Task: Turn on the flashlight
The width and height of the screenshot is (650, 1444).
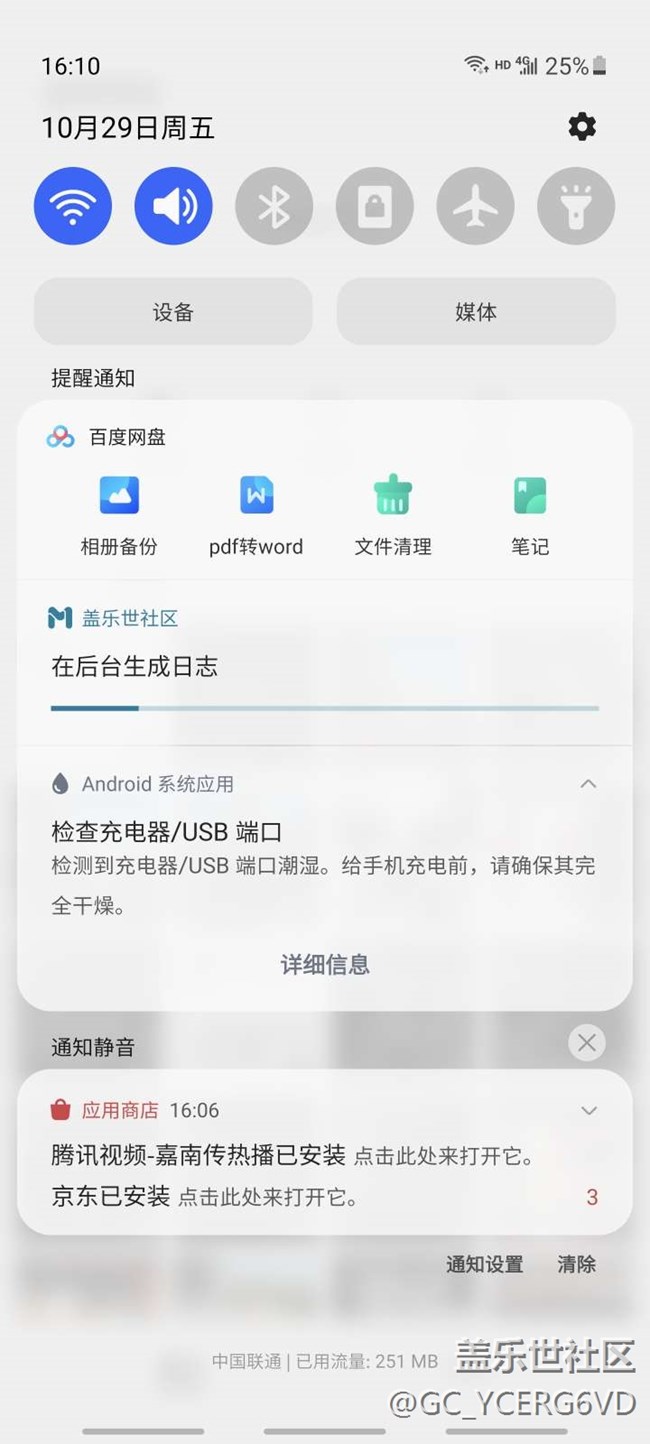Action: tap(576, 206)
